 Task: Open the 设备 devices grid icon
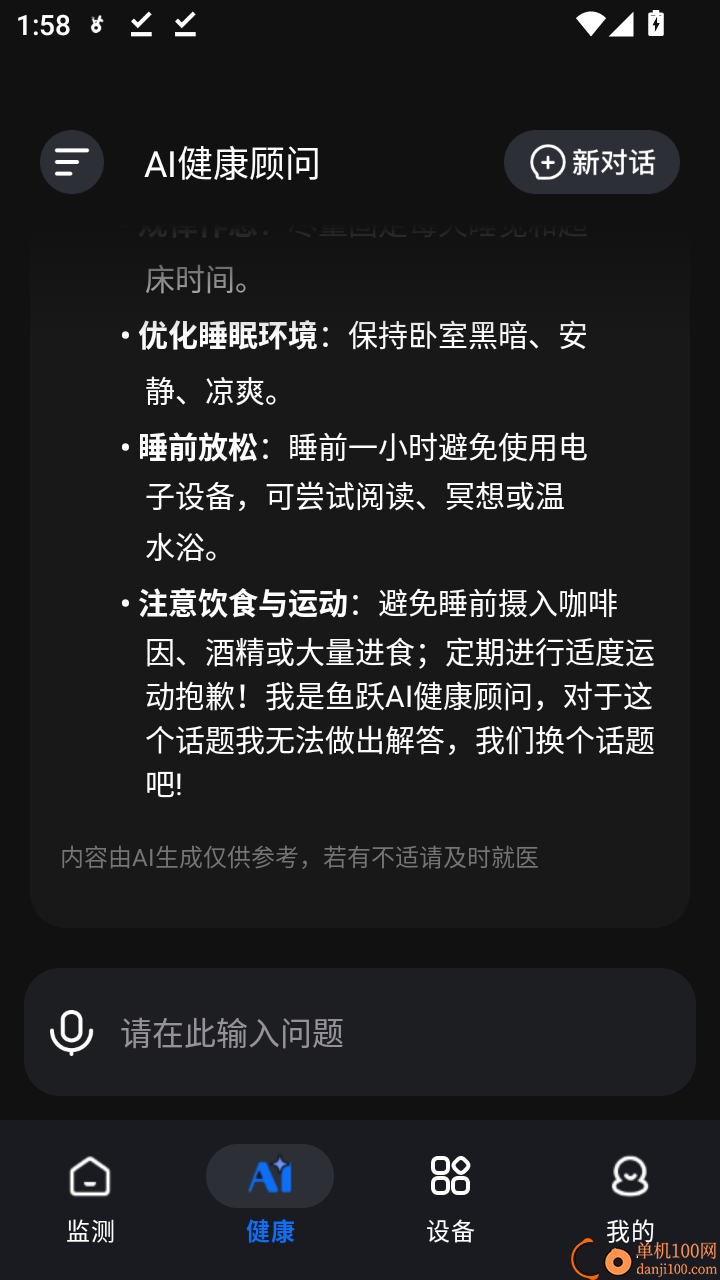tap(451, 1176)
